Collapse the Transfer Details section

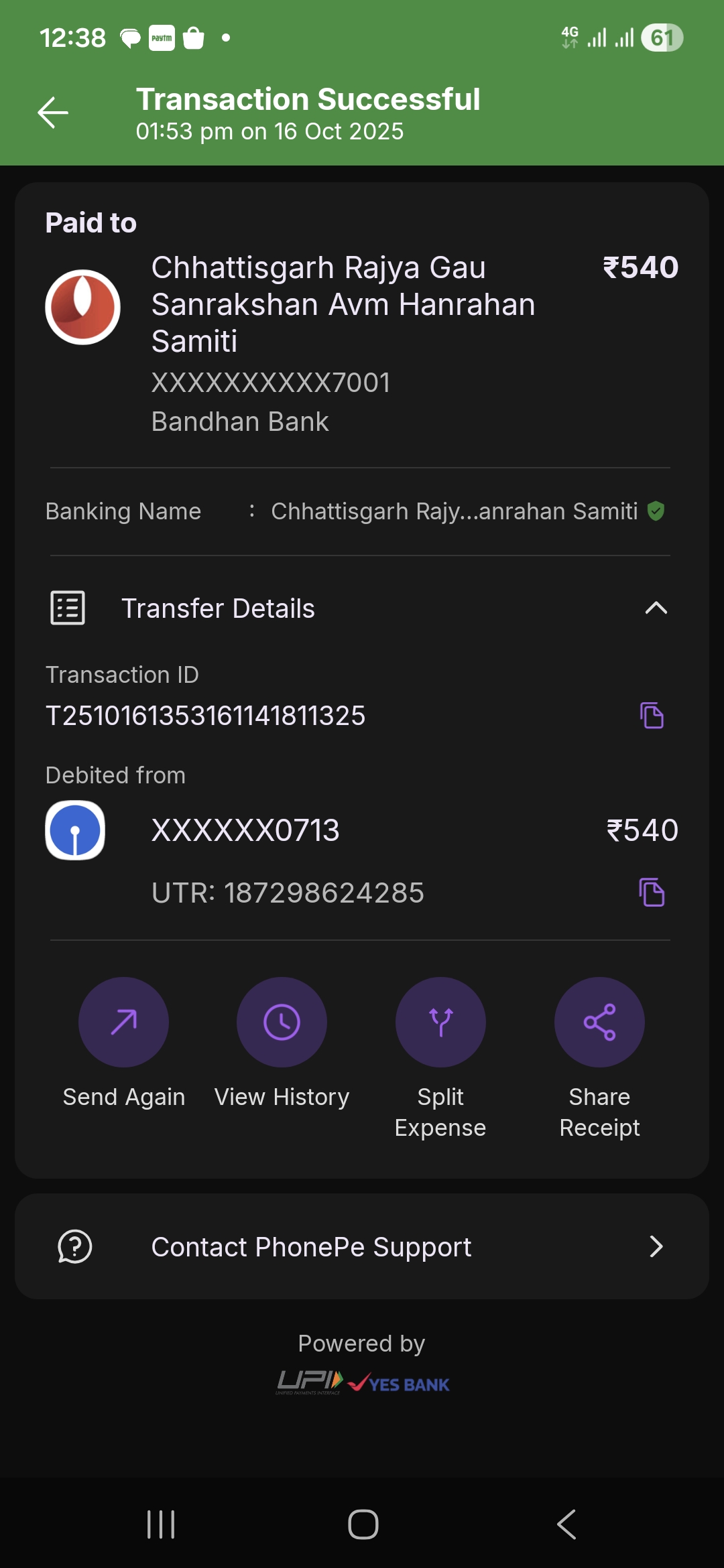pos(656,608)
